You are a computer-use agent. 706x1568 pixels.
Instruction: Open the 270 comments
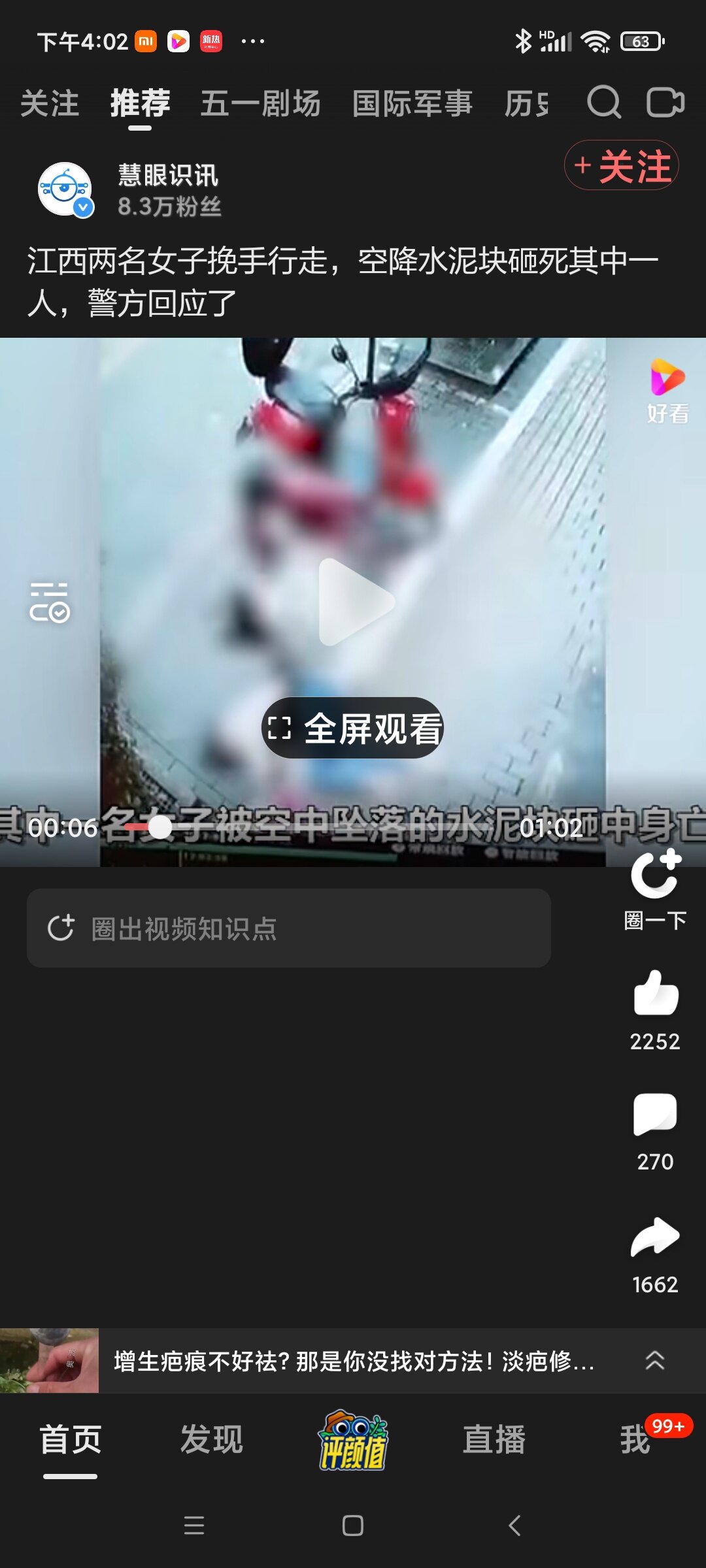pyautogui.click(x=655, y=1115)
